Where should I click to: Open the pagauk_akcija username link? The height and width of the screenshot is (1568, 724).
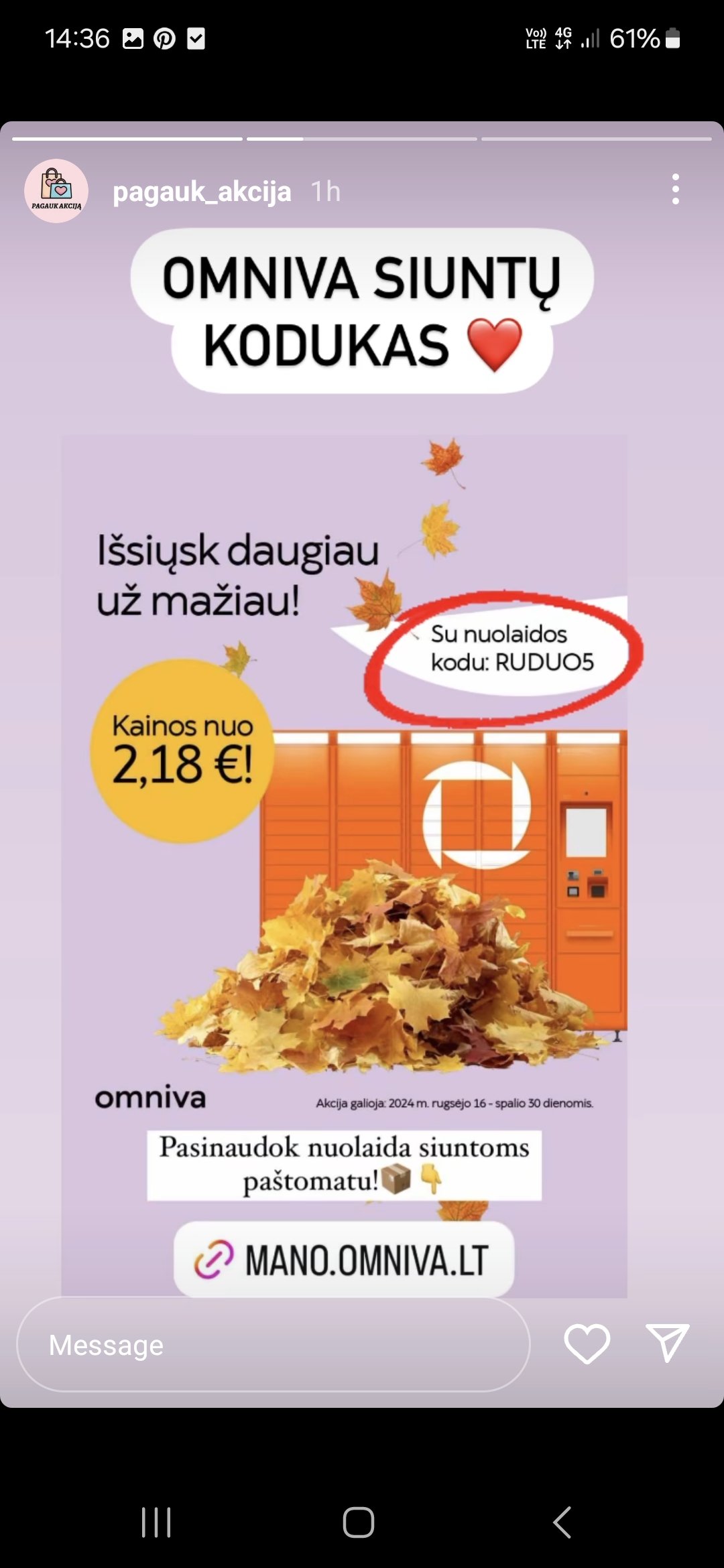coord(202,192)
